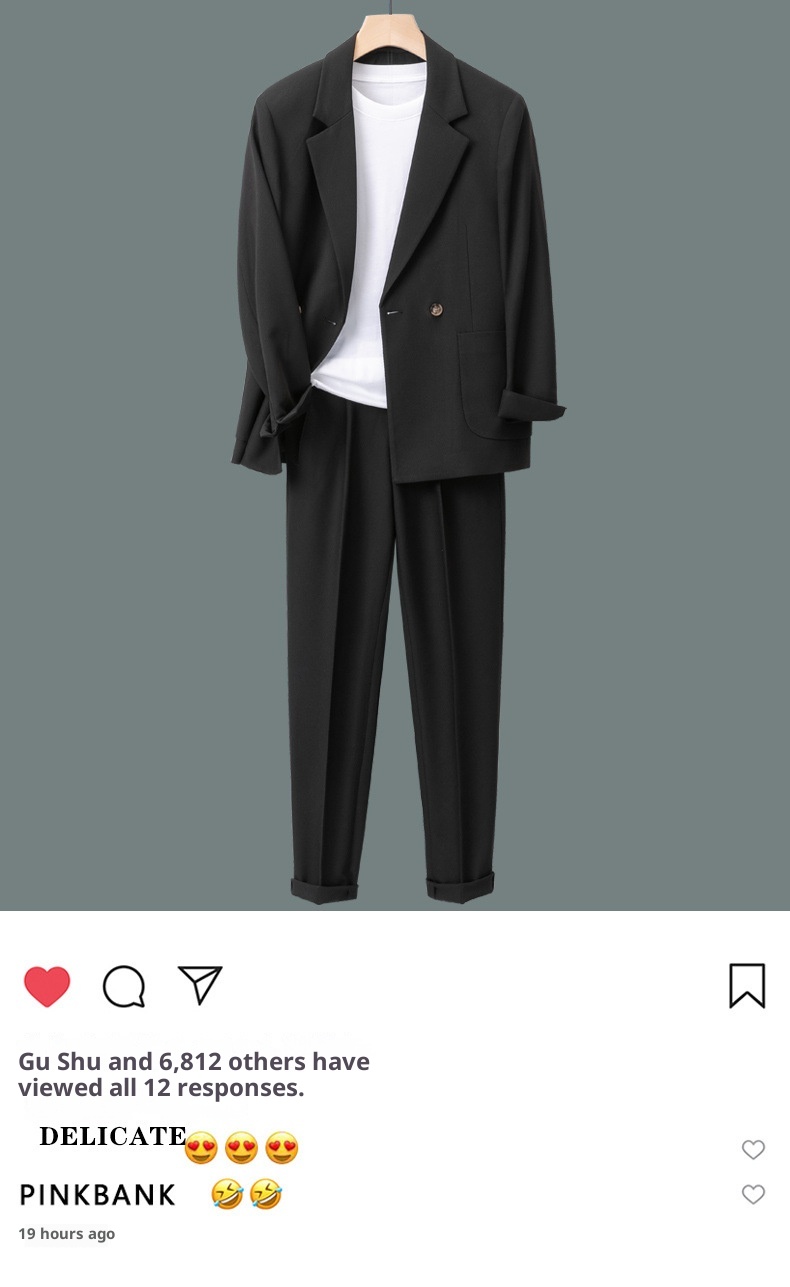Viewport: 790px width, 1287px height.
Task: Click the blazer button in the photo
Action: tap(436, 308)
